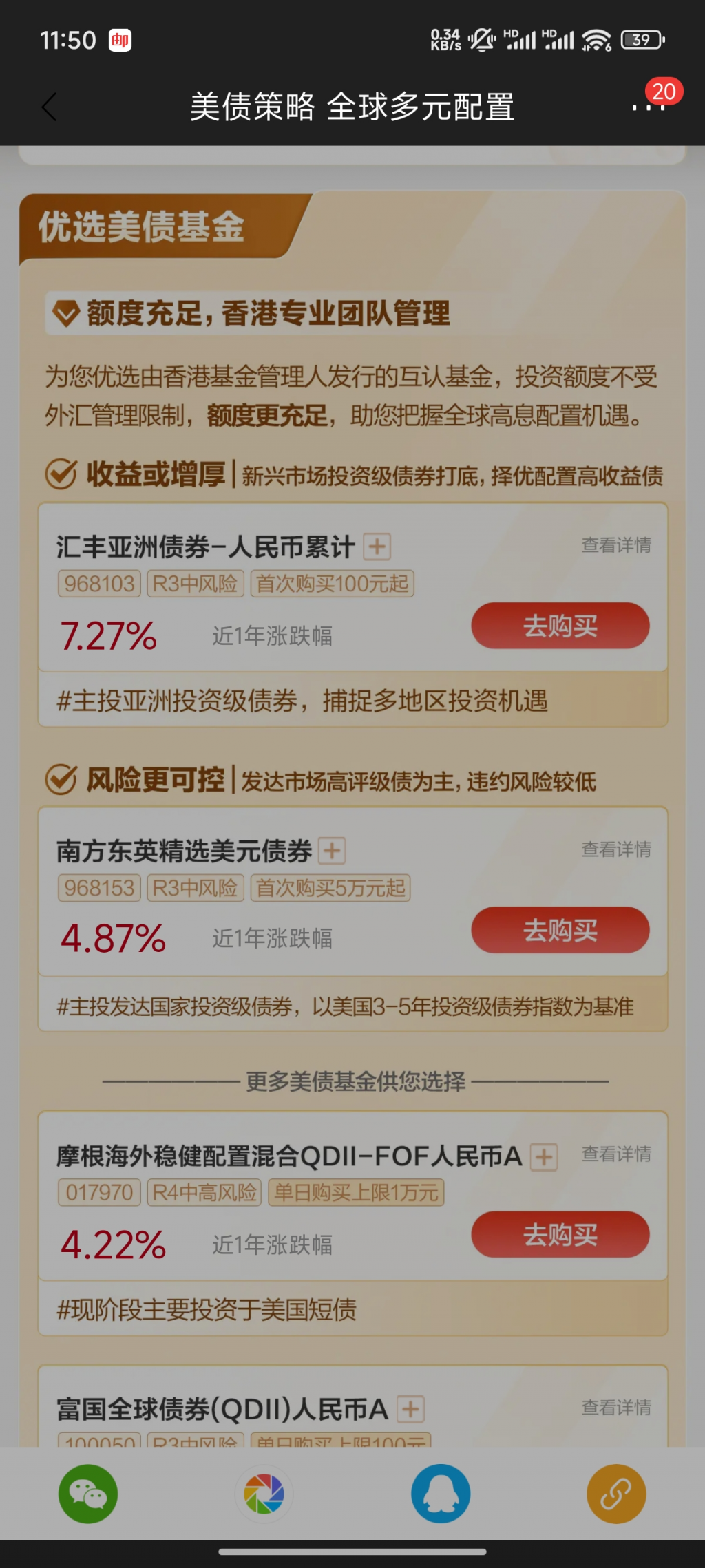Add 富国全球债券(QDII) with plus icon
705x1568 pixels.
point(411,1409)
